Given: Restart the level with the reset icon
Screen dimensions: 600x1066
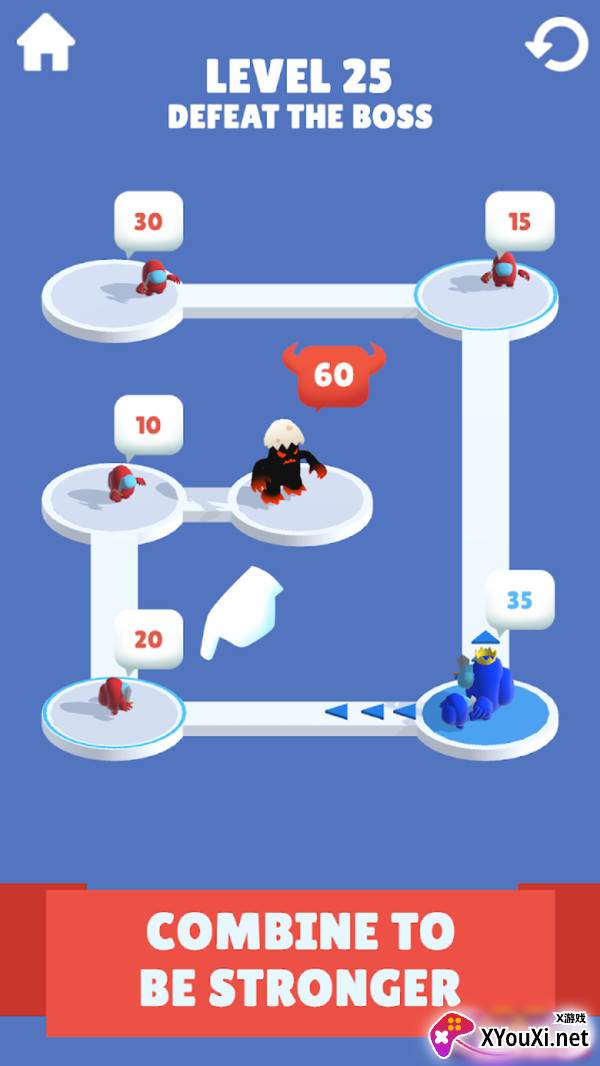Looking at the screenshot, I should click(x=557, y=44).
